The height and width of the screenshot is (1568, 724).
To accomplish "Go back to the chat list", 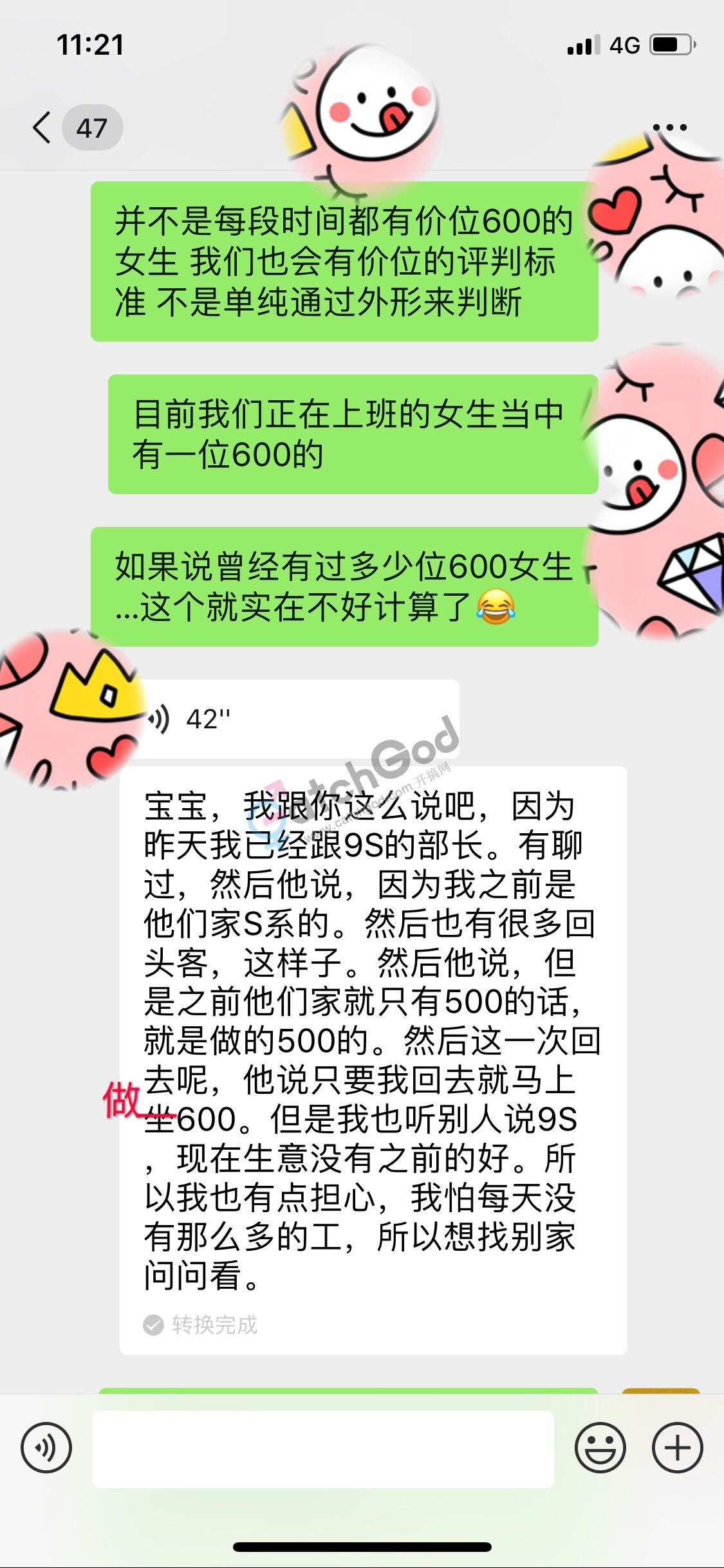I will [x=42, y=127].
